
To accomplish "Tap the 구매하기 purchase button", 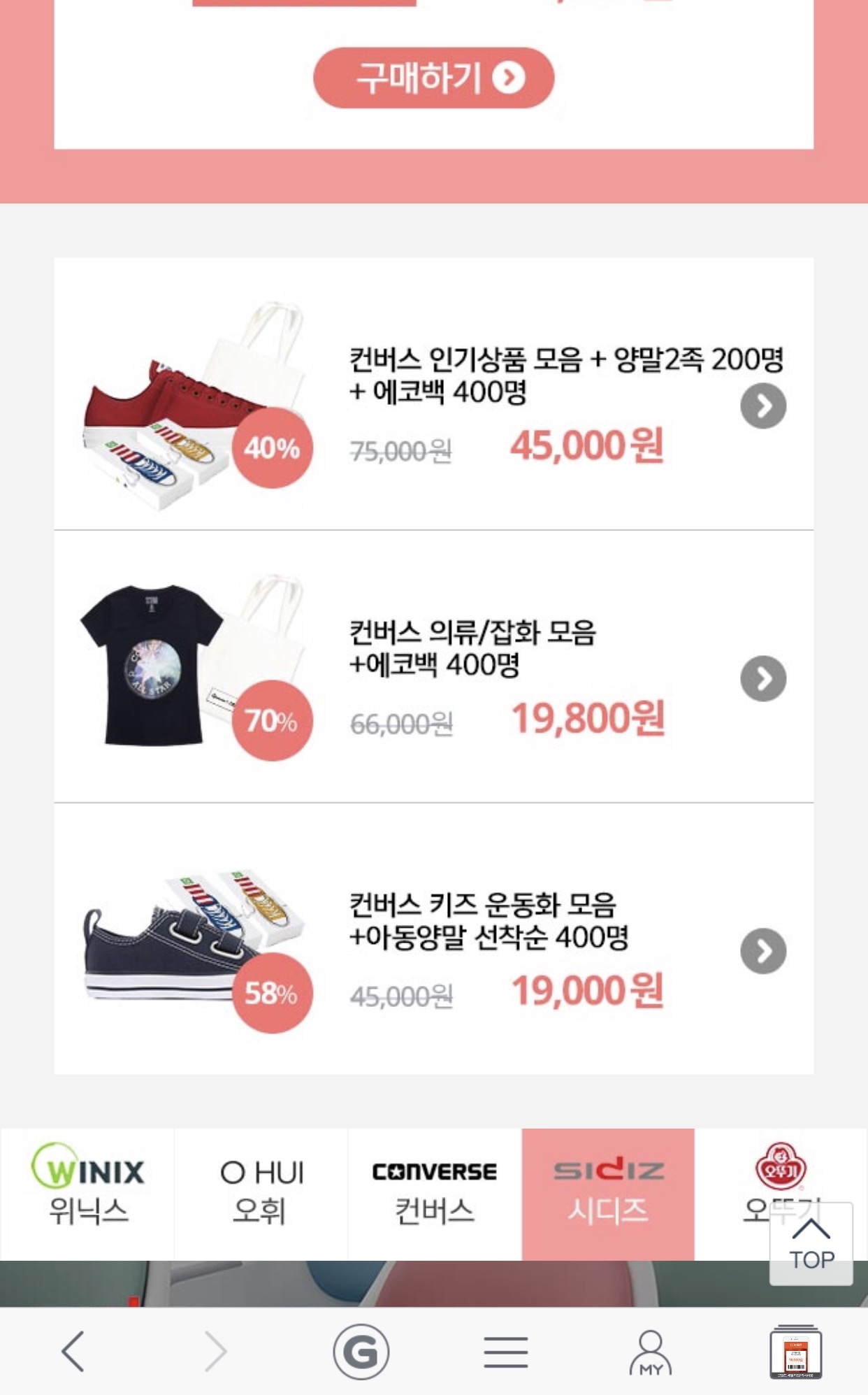I will 433,78.
